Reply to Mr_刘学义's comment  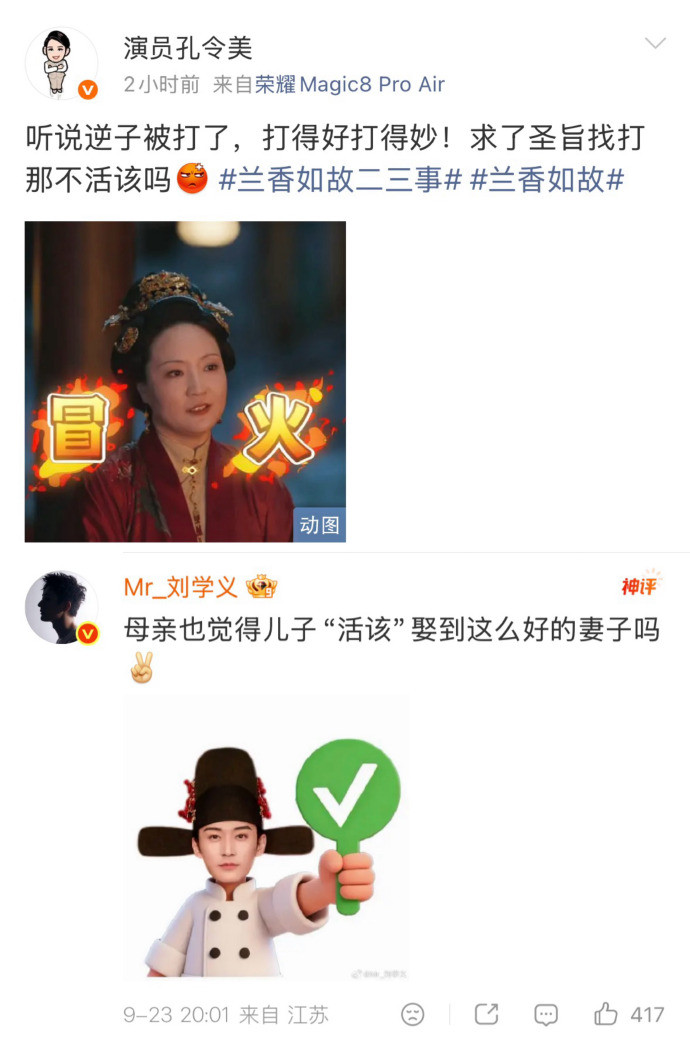(546, 1014)
